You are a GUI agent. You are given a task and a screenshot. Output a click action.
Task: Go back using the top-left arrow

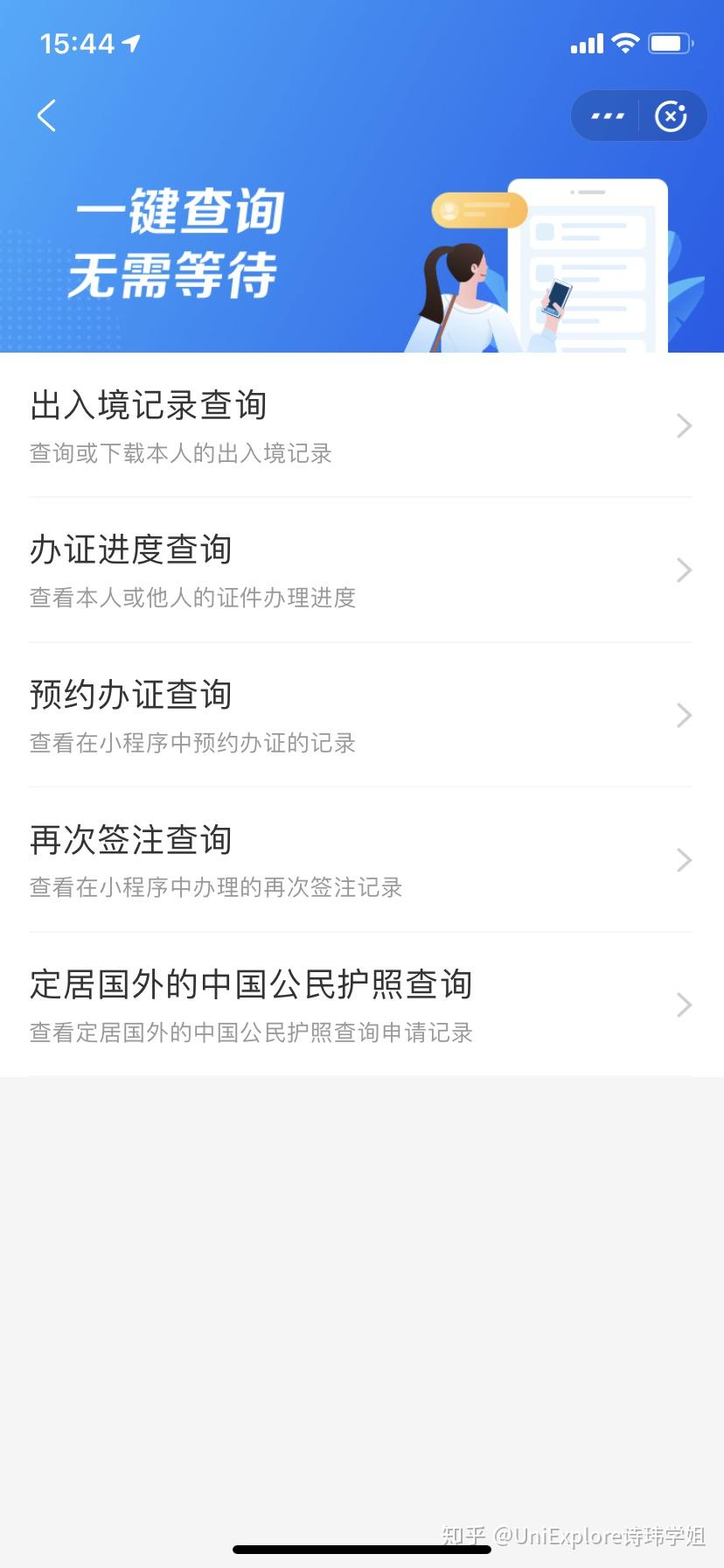pos(47,115)
